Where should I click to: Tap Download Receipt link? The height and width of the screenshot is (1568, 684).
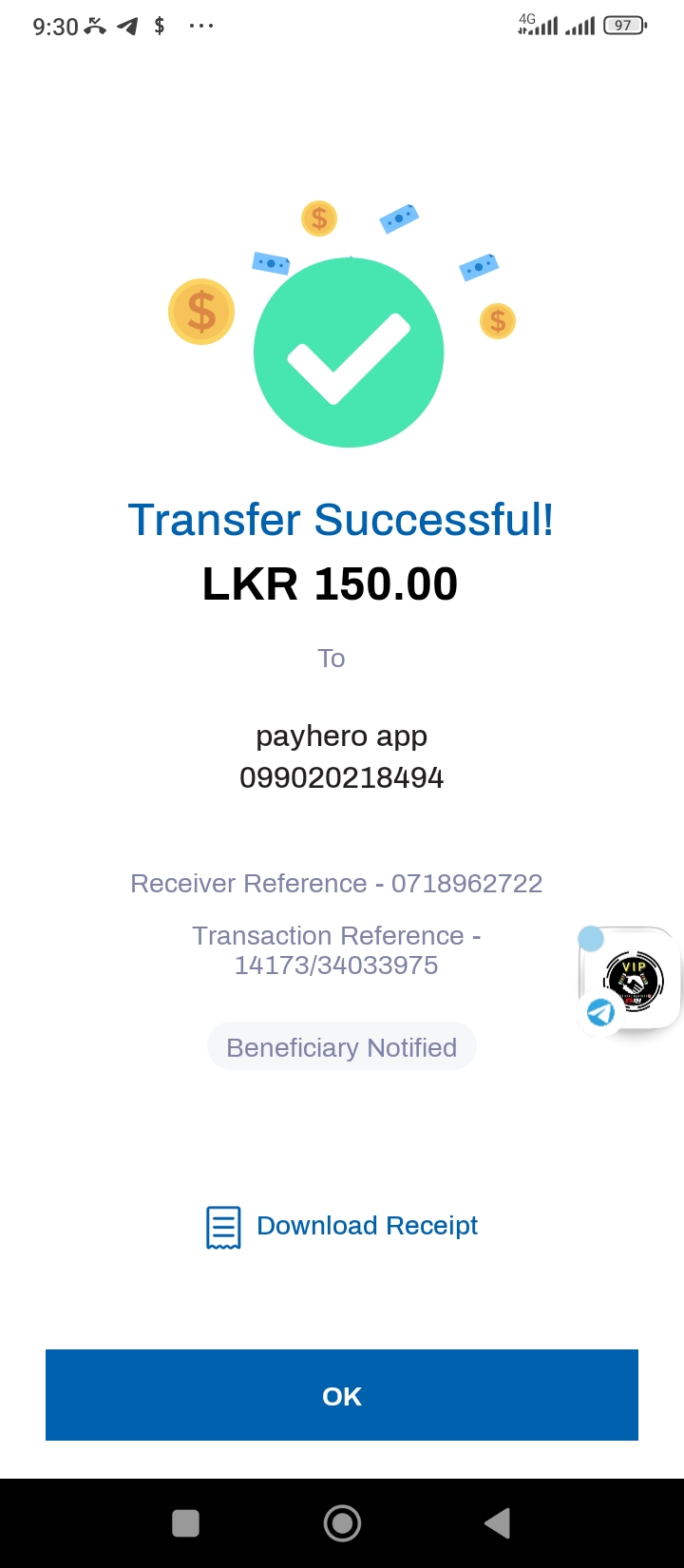(x=366, y=1226)
